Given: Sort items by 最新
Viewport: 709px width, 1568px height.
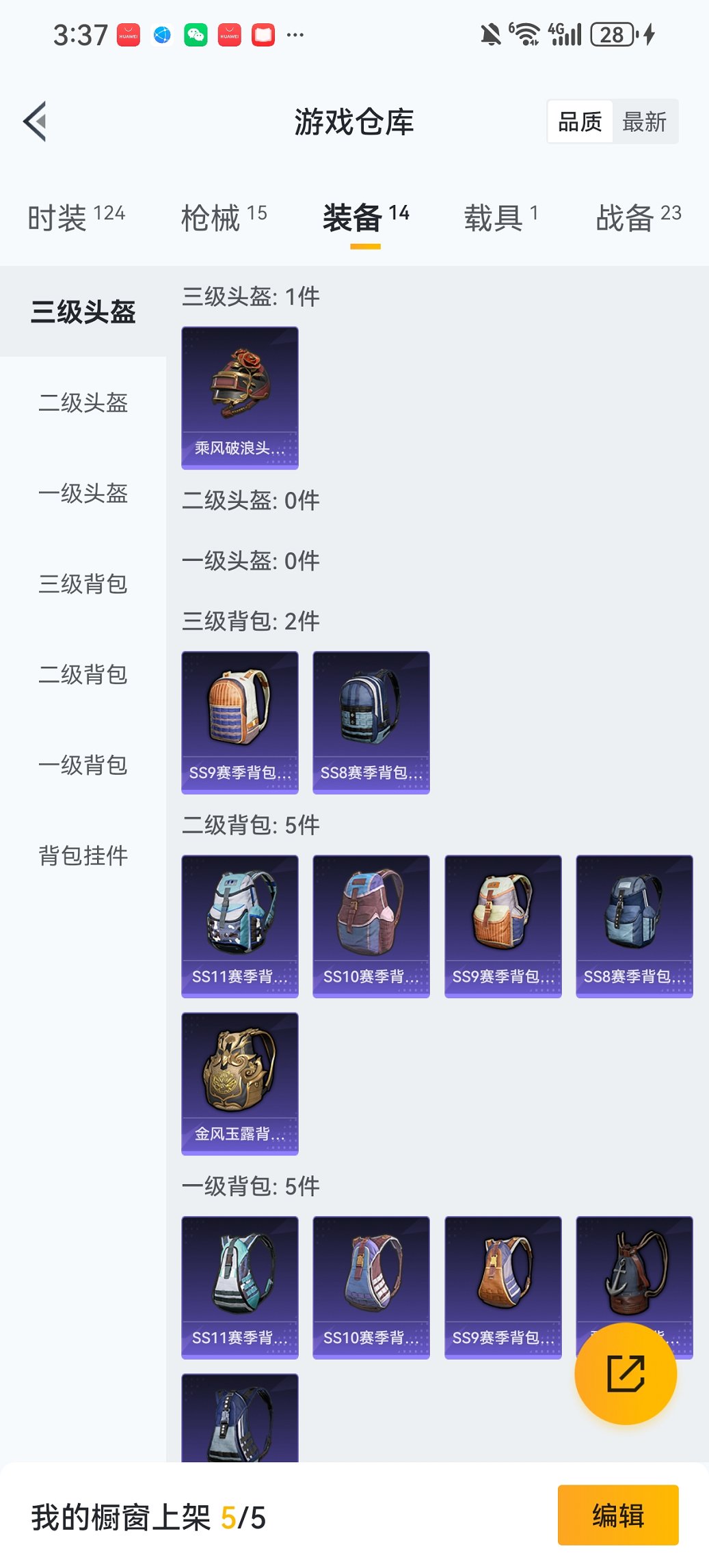Looking at the screenshot, I should pyautogui.click(x=644, y=122).
